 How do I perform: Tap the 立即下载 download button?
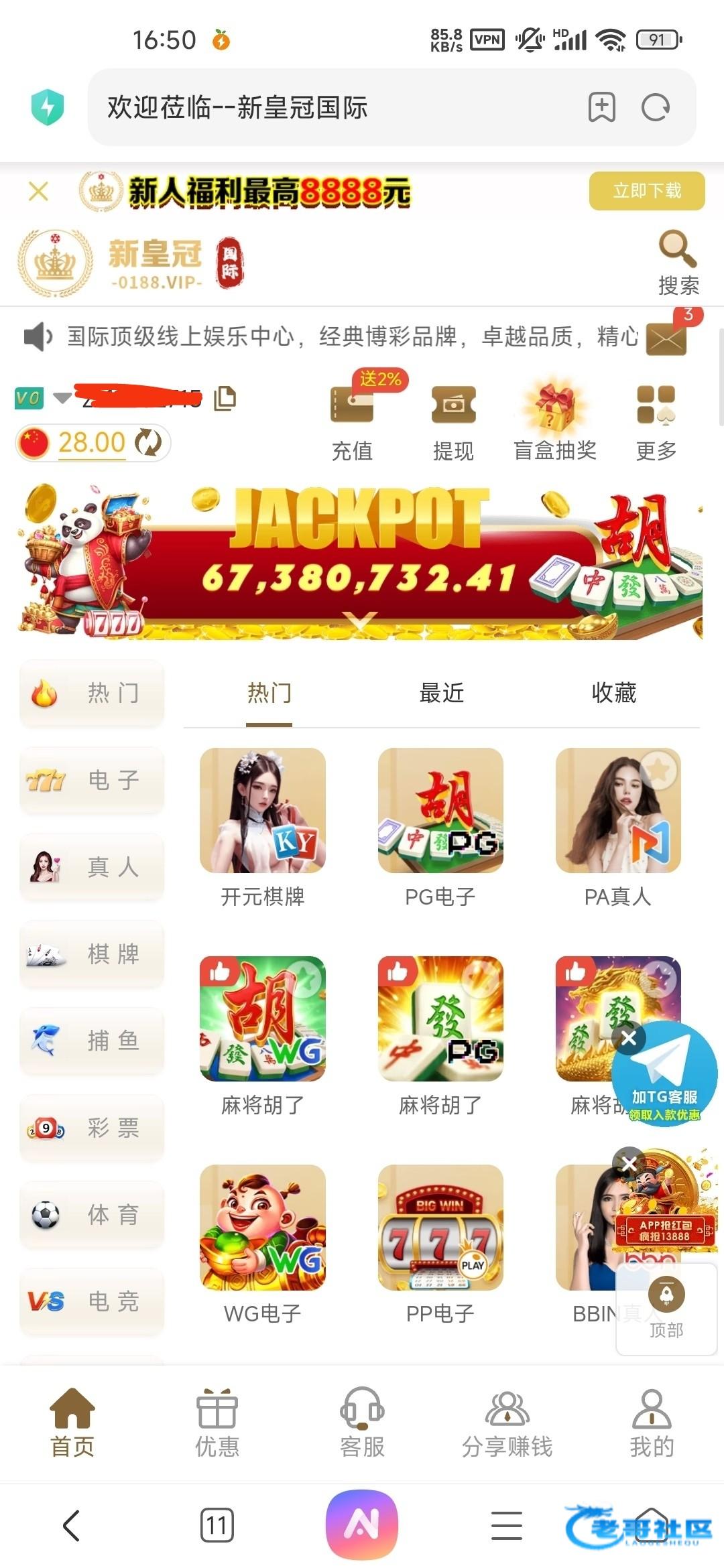click(647, 191)
